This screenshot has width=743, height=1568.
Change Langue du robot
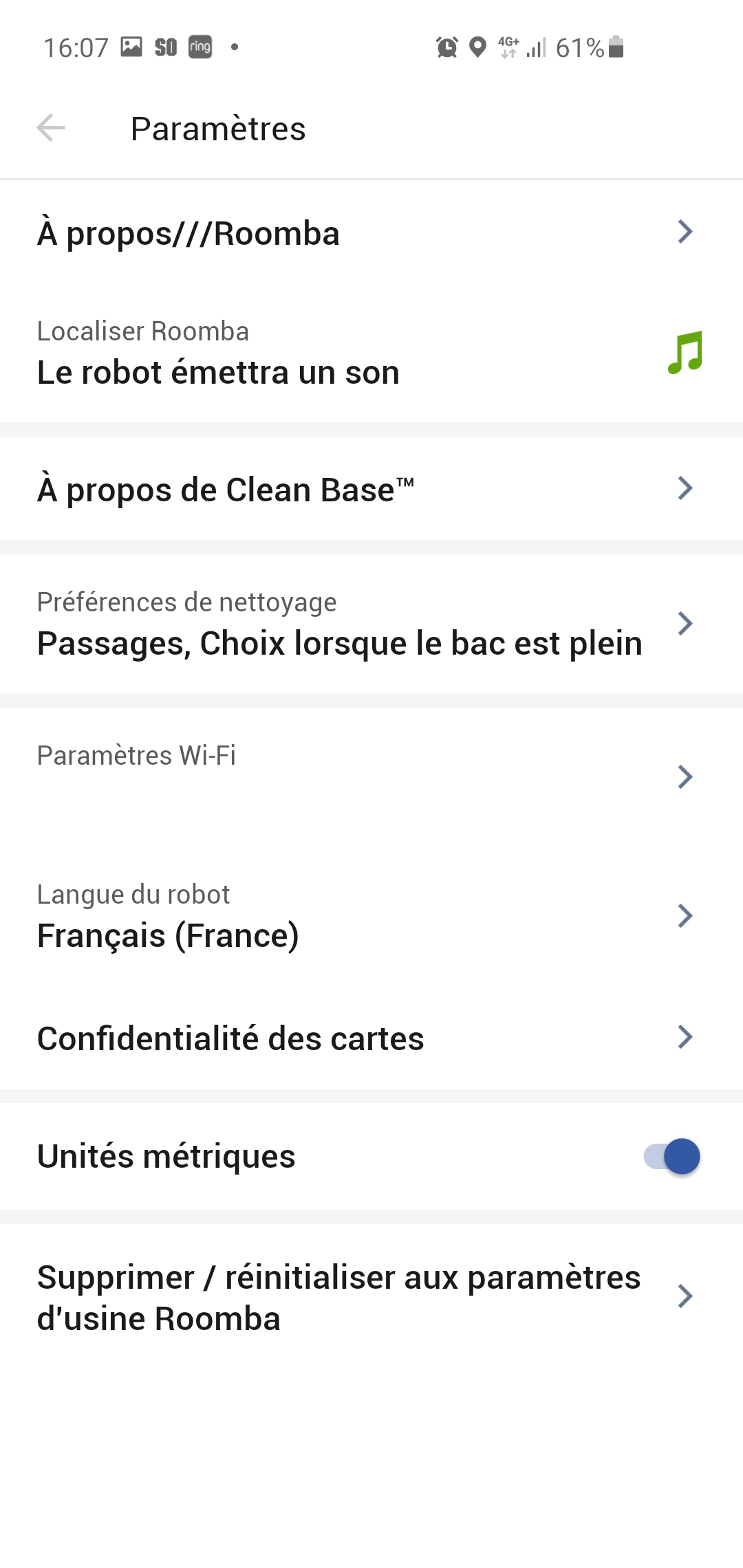(x=371, y=915)
